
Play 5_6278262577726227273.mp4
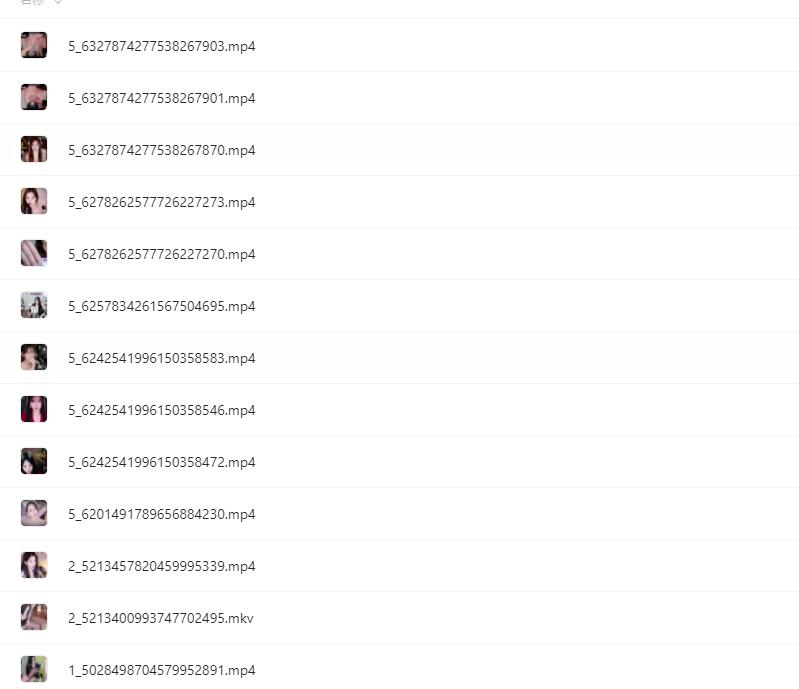[x=161, y=202]
